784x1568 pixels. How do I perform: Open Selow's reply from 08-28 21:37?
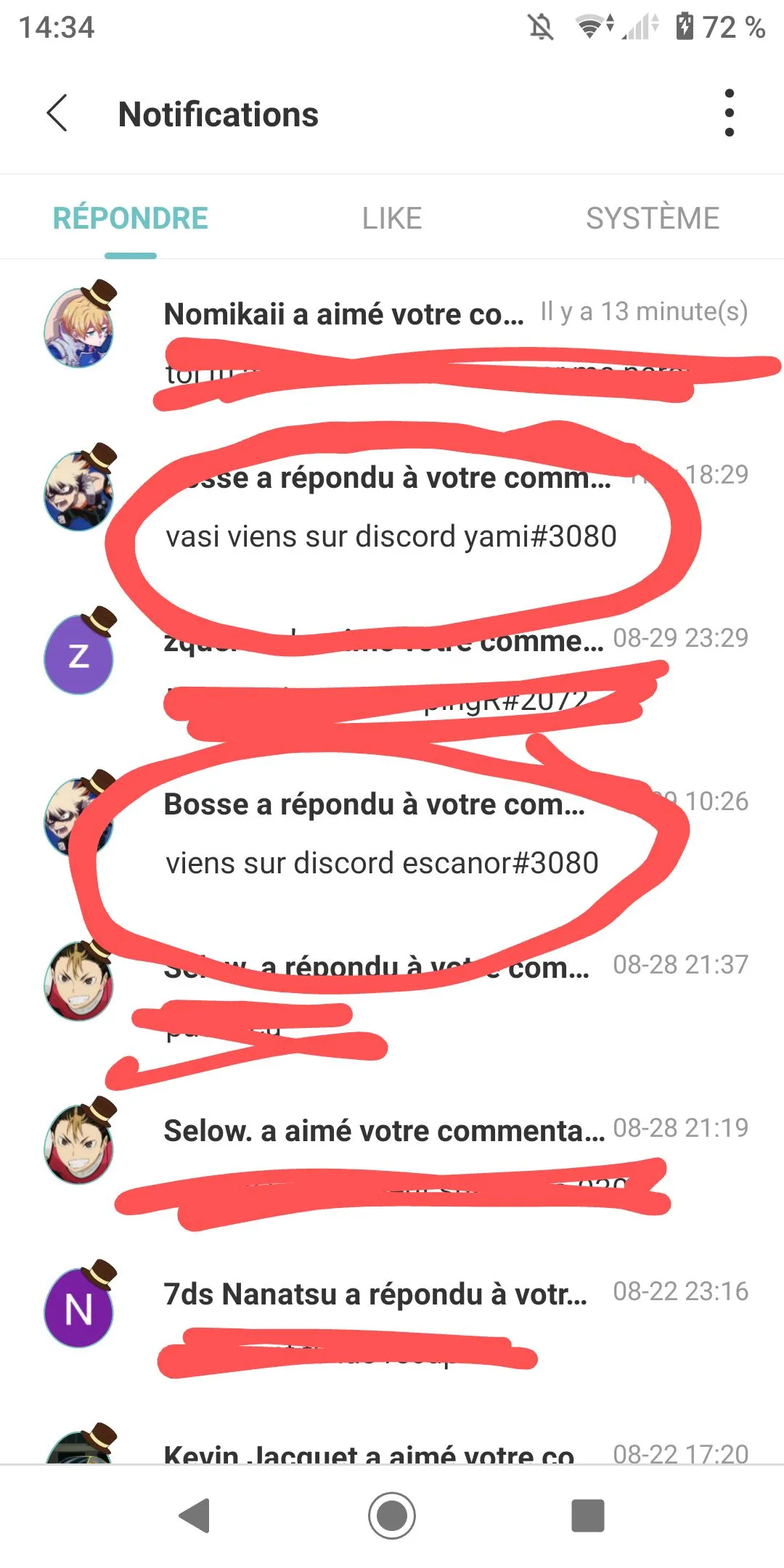point(392,996)
